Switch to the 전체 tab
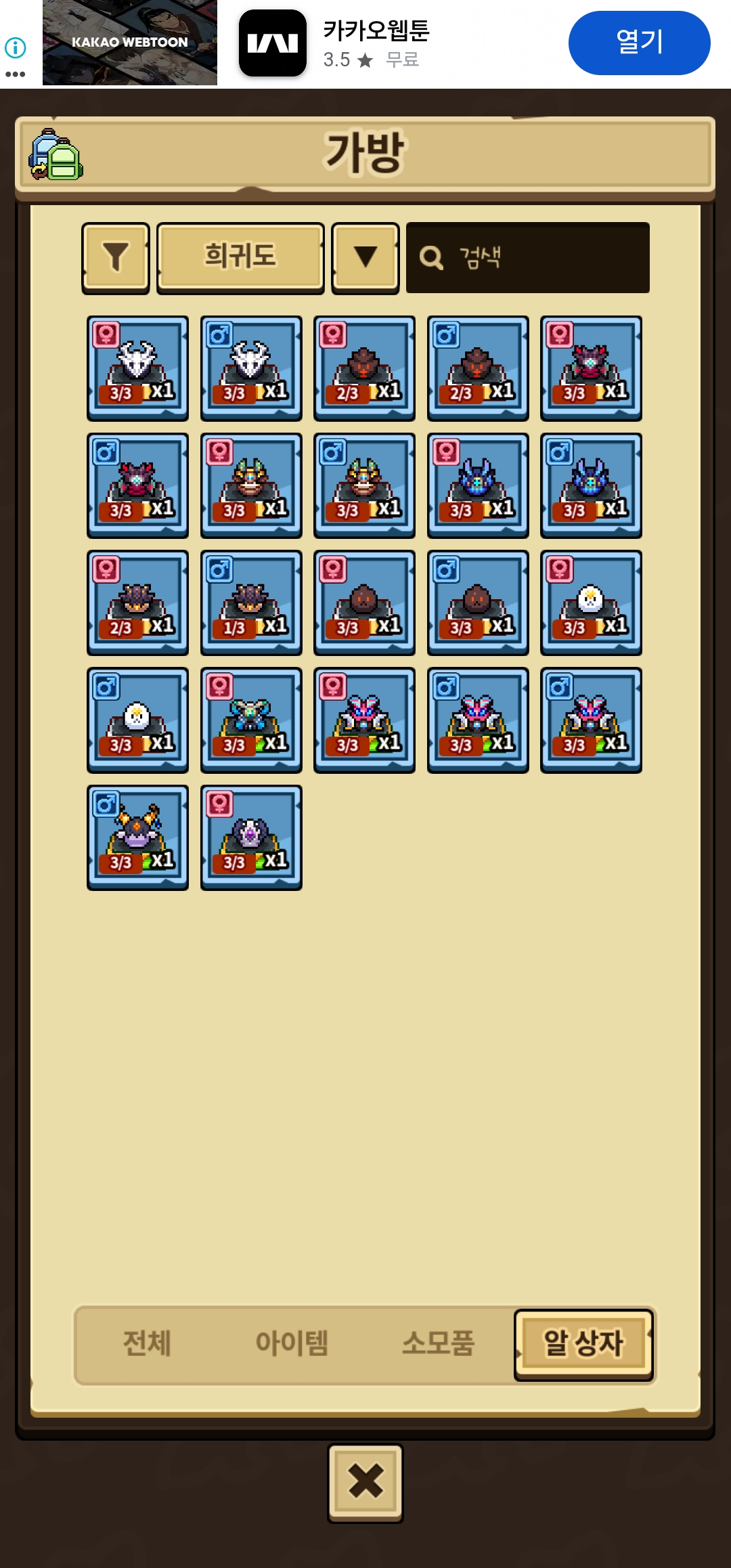The width and height of the screenshot is (731, 1568). tap(147, 1343)
